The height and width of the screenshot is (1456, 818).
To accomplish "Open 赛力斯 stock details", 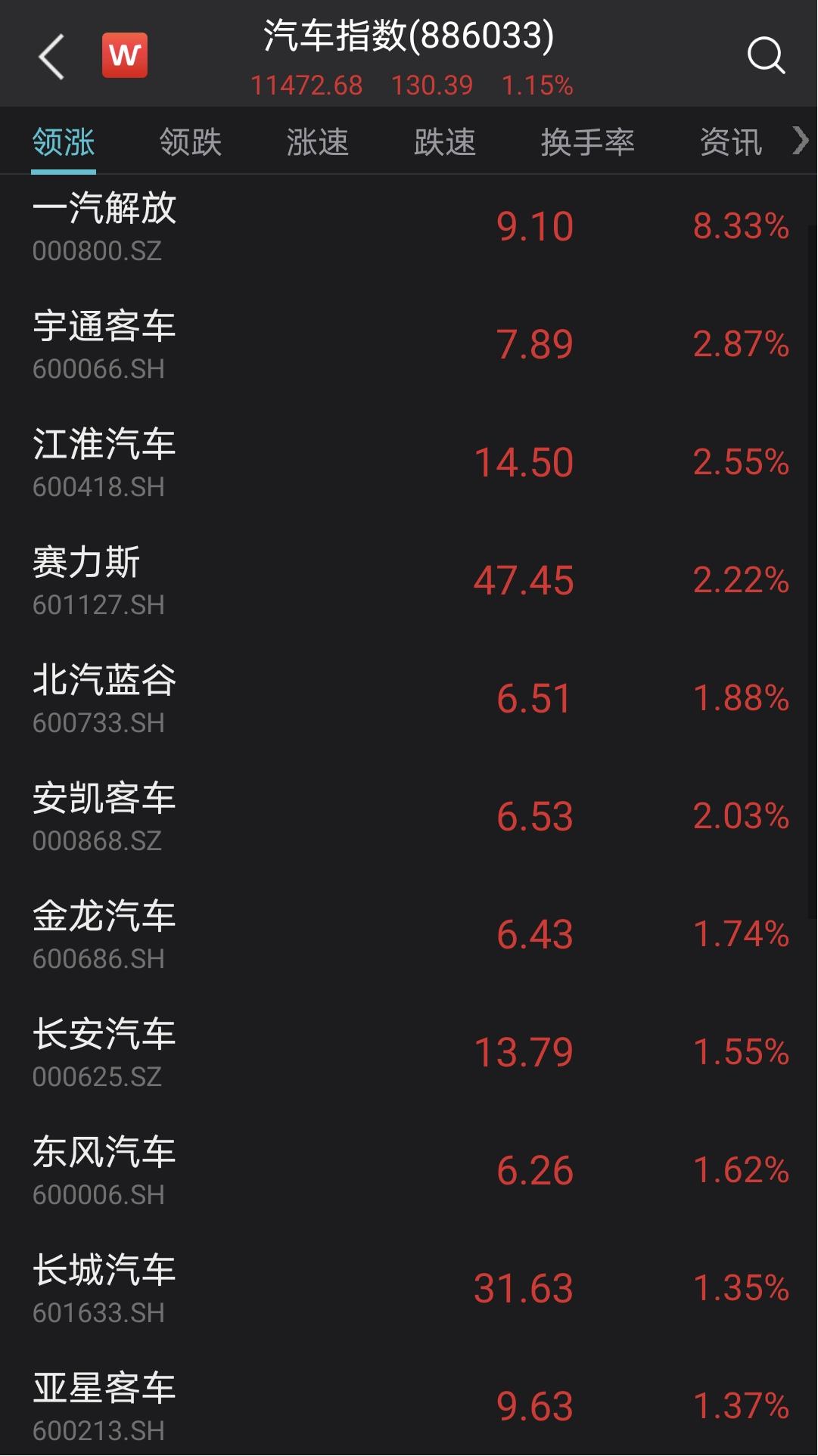I will tap(409, 581).
